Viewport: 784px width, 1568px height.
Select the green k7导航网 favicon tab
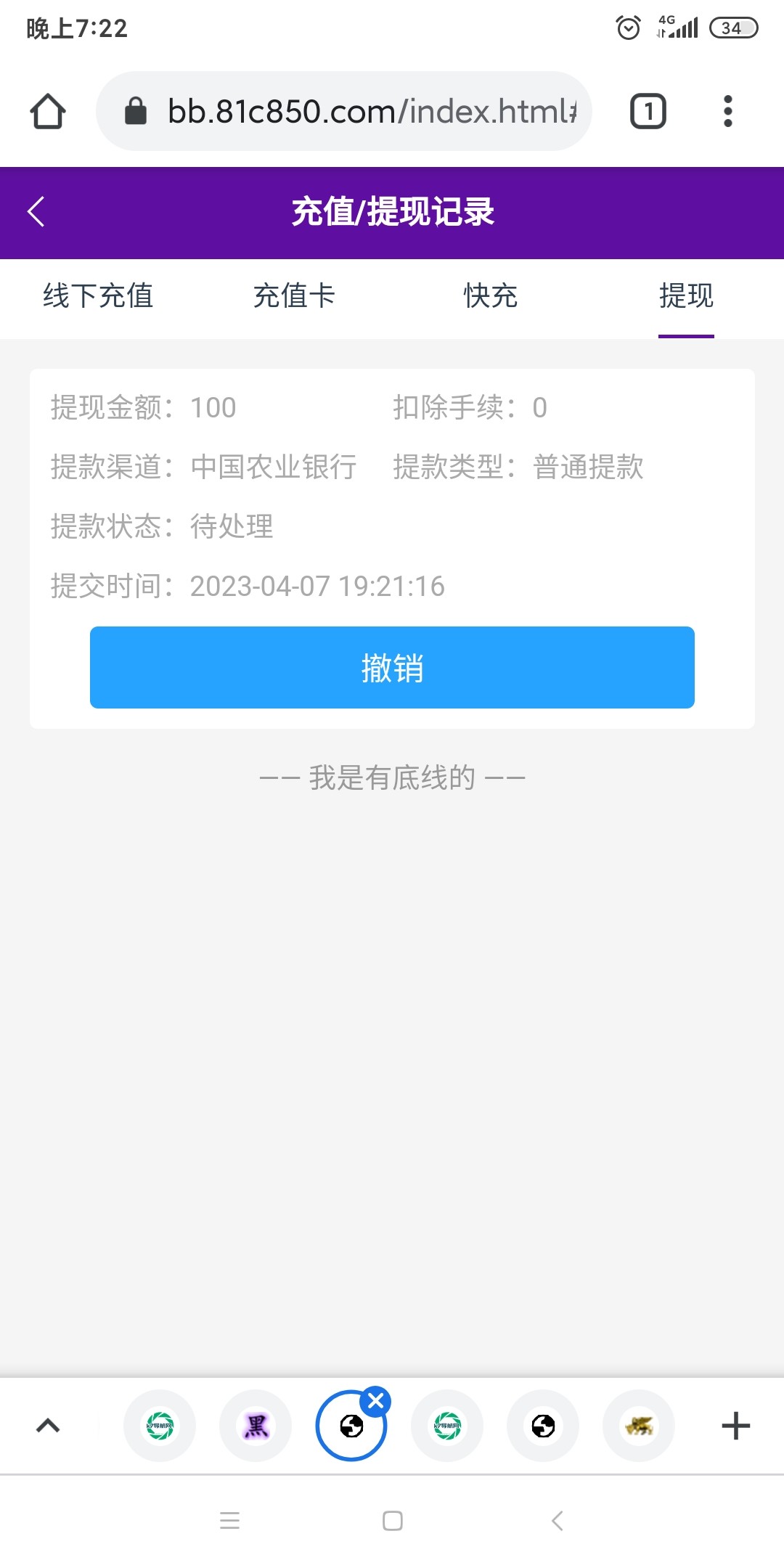pyautogui.click(x=158, y=1425)
